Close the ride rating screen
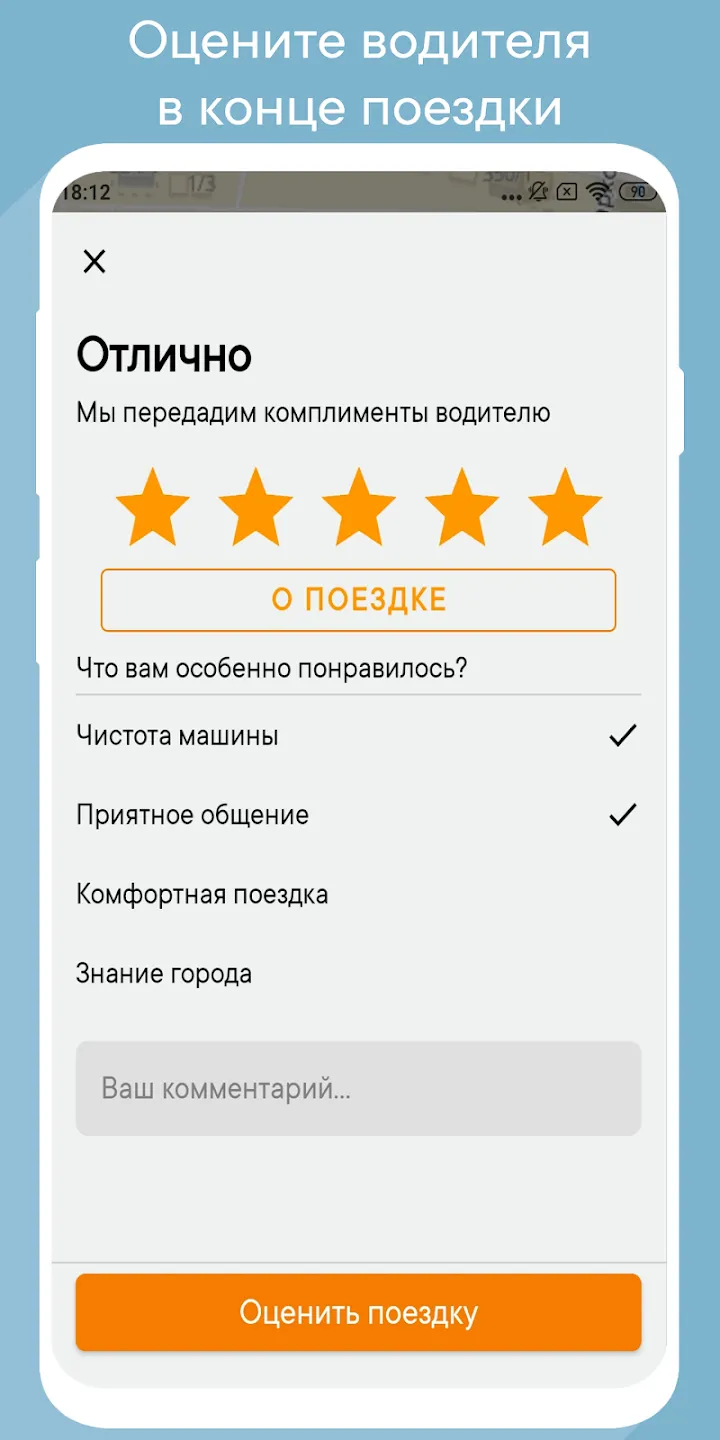The width and height of the screenshot is (720, 1440). click(94, 262)
